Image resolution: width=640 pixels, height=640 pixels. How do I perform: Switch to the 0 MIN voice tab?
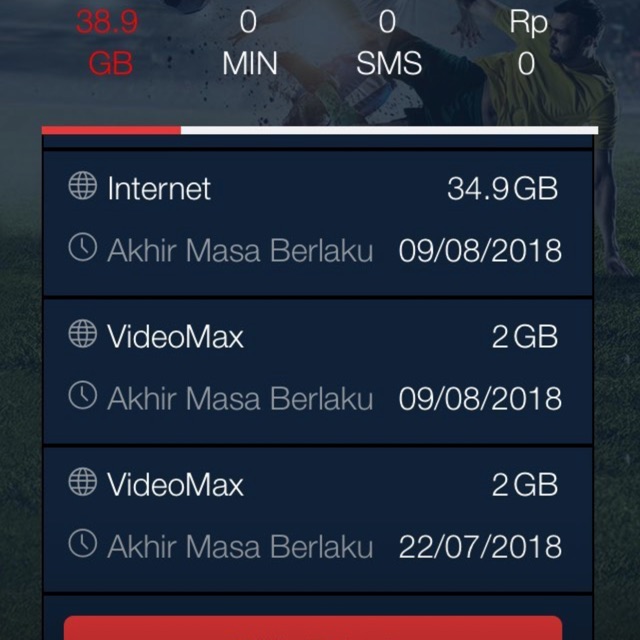249,43
